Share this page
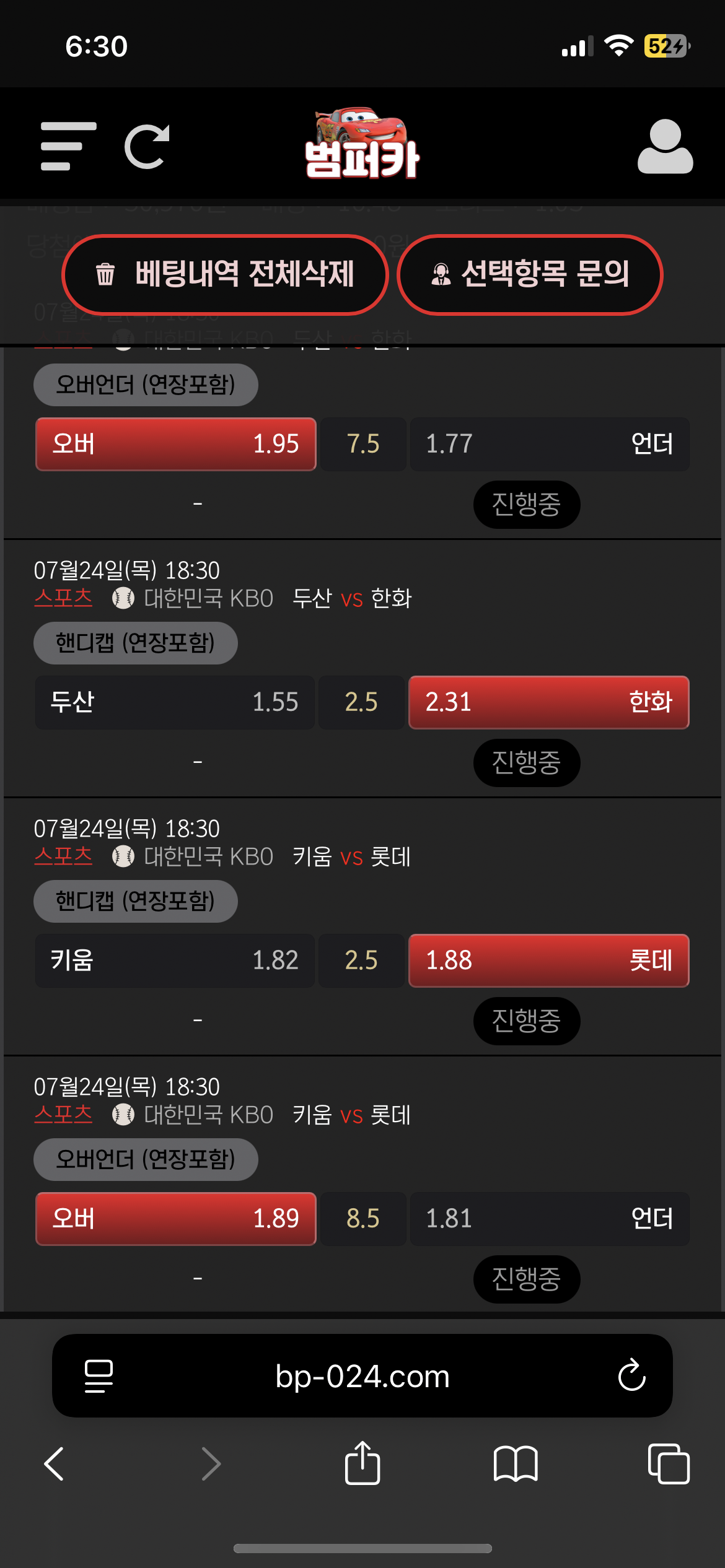725x1568 pixels. (362, 1463)
